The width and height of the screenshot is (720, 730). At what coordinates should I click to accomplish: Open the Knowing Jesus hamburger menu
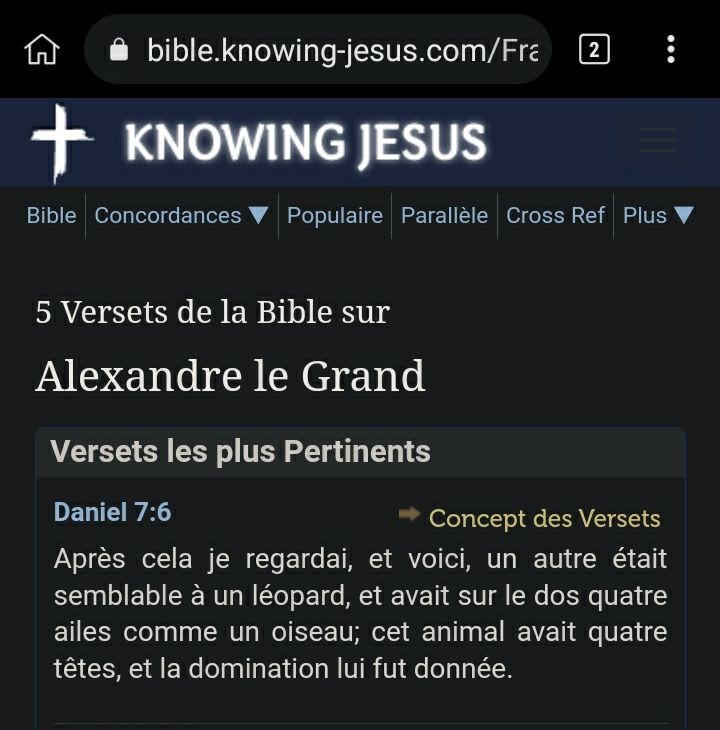(657, 142)
